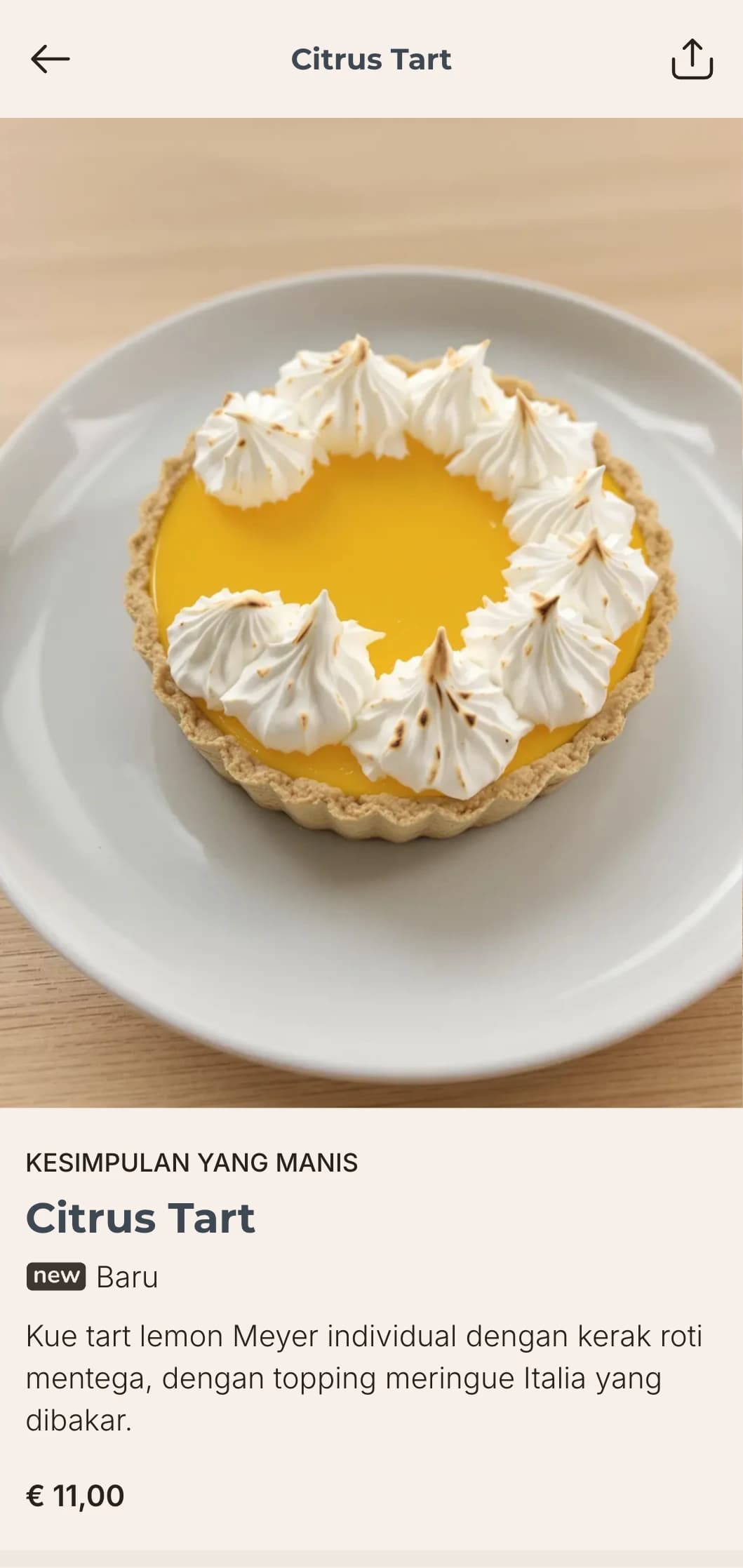743x1568 pixels.
Task: Open the Citrus Tart photo
Action: pos(371,612)
